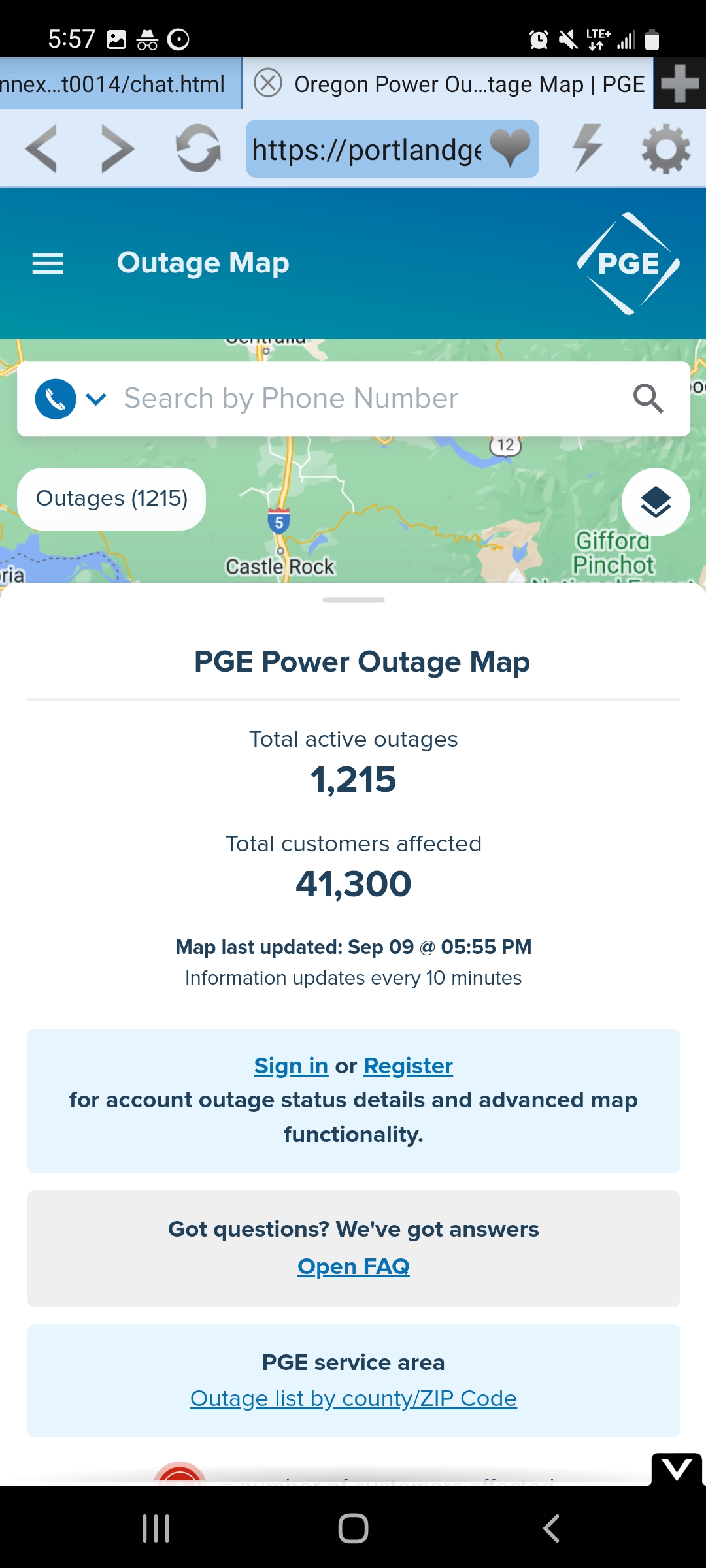Go forward in browser history

click(x=118, y=149)
